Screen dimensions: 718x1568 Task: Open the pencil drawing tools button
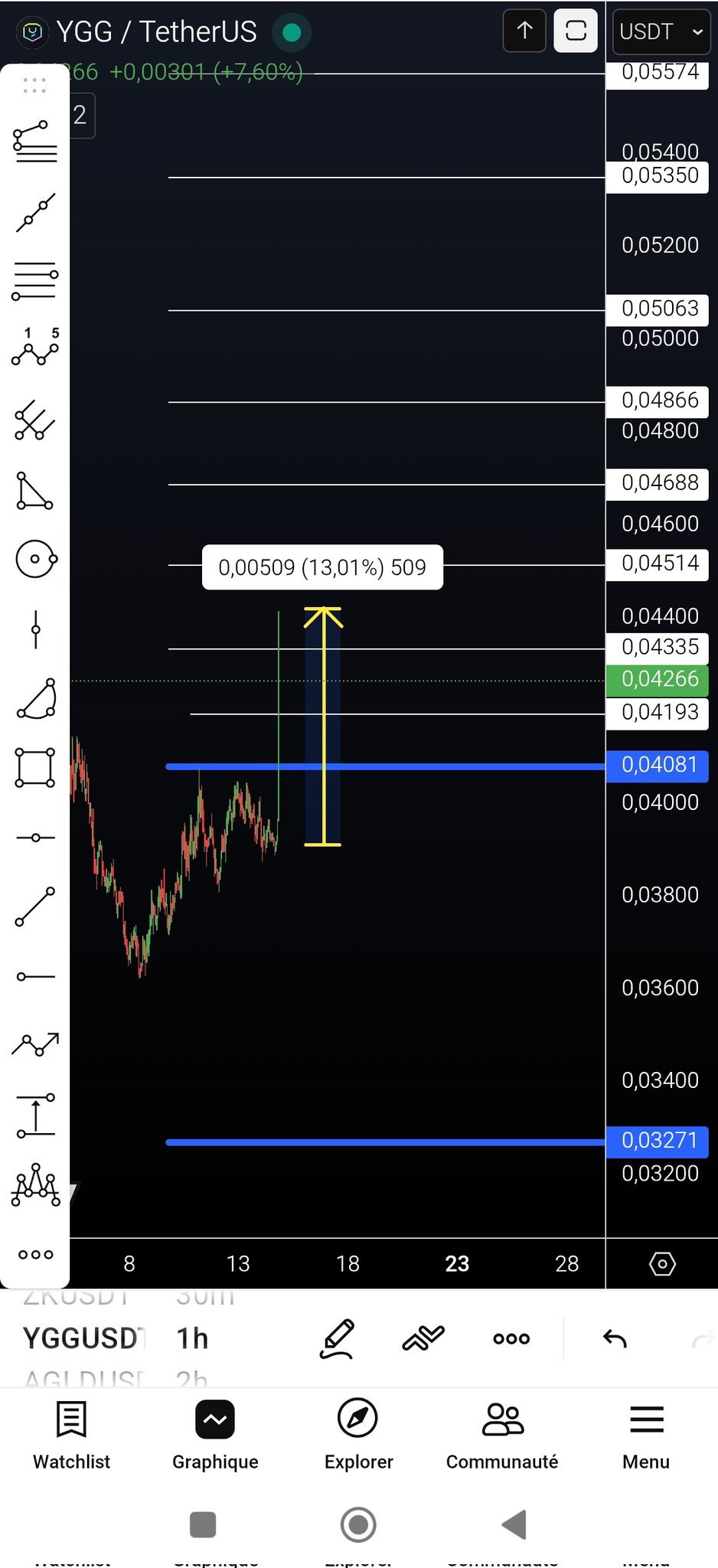point(338,1338)
